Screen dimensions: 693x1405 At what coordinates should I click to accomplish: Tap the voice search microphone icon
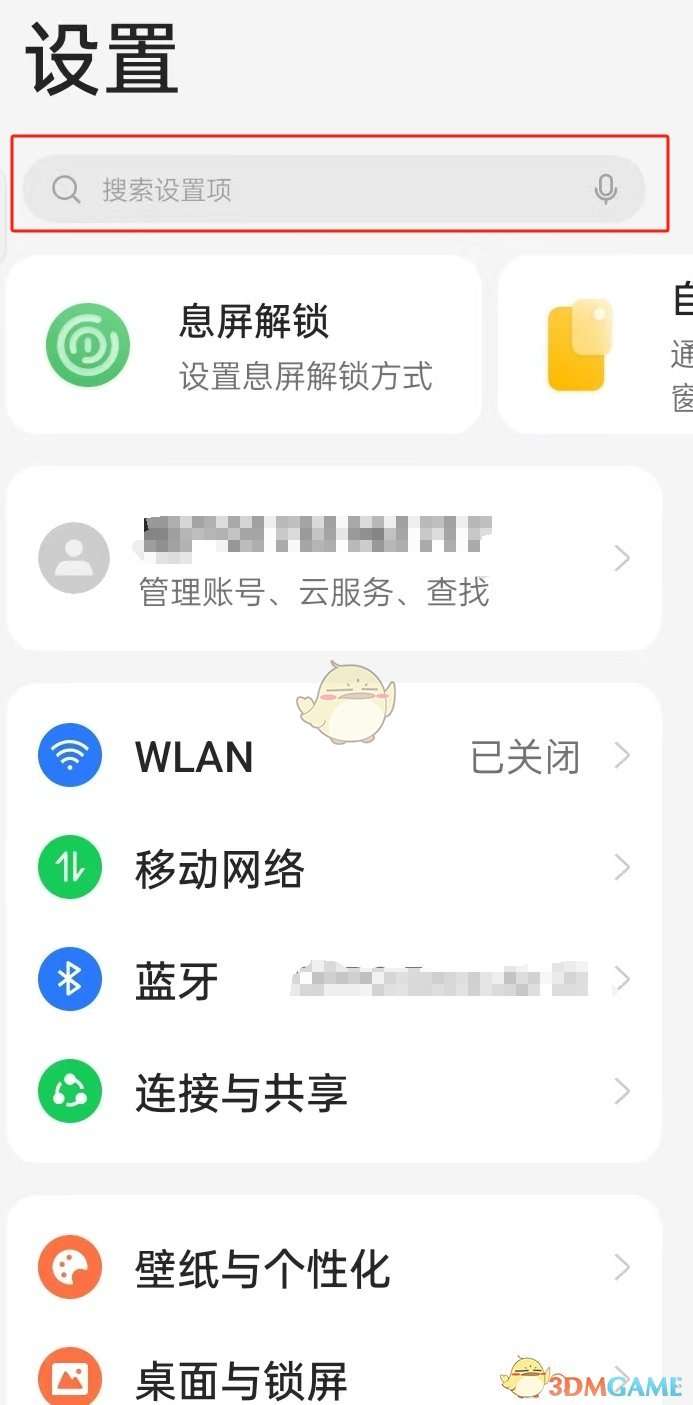click(605, 189)
